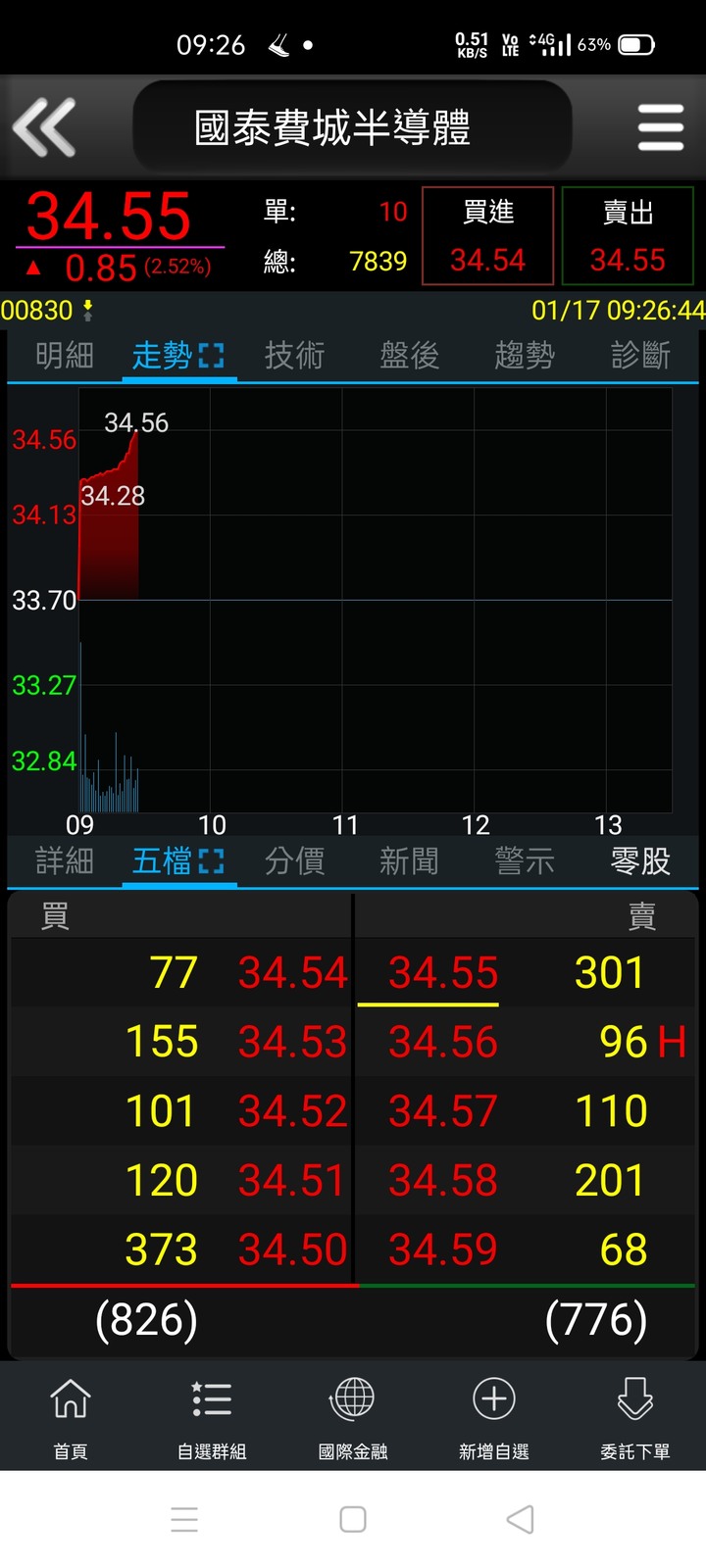This screenshot has height=1568, width=706.
Task: Show the 新聞 tab
Action: click(x=409, y=860)
